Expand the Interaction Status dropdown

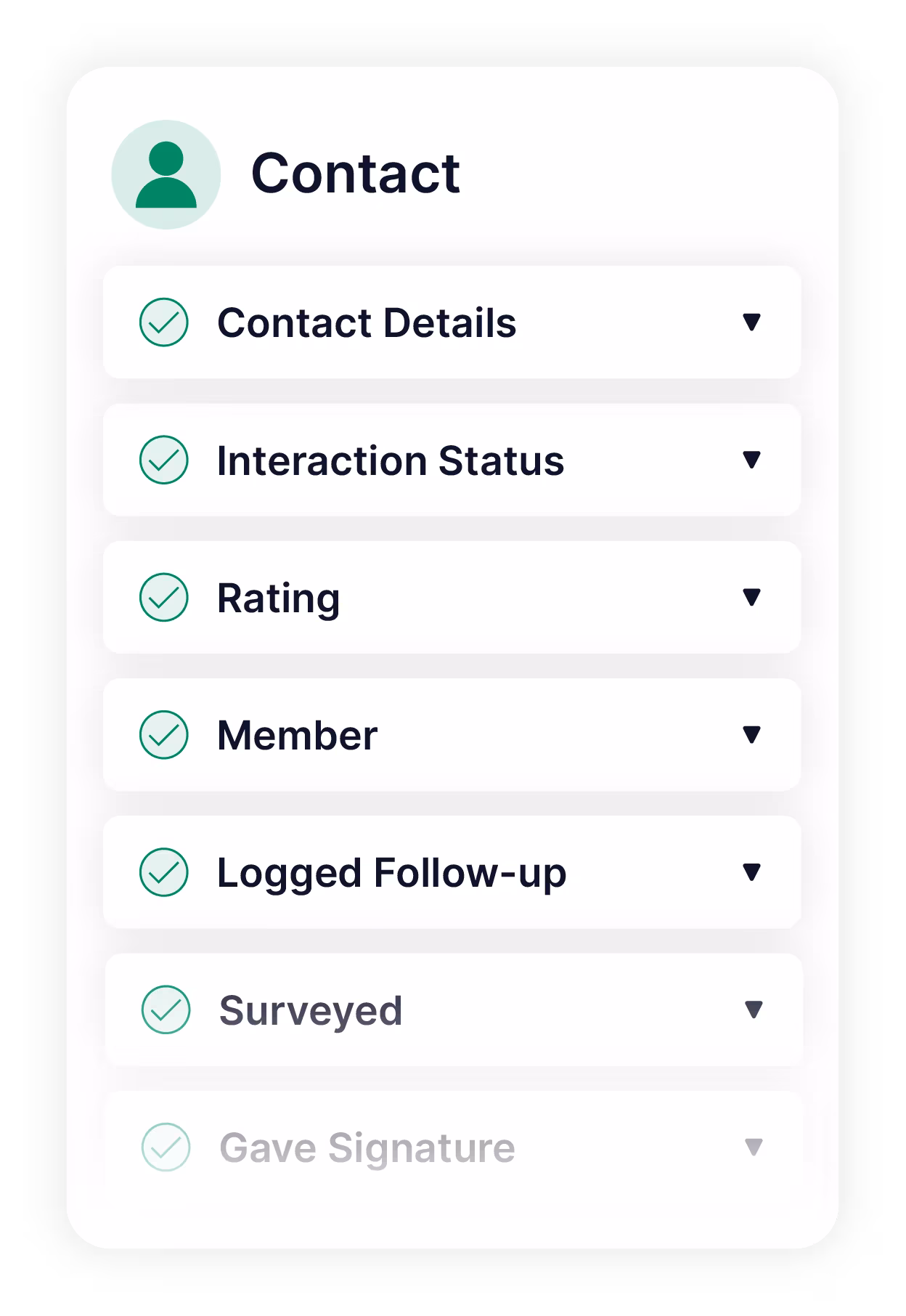tap(753, 460)
